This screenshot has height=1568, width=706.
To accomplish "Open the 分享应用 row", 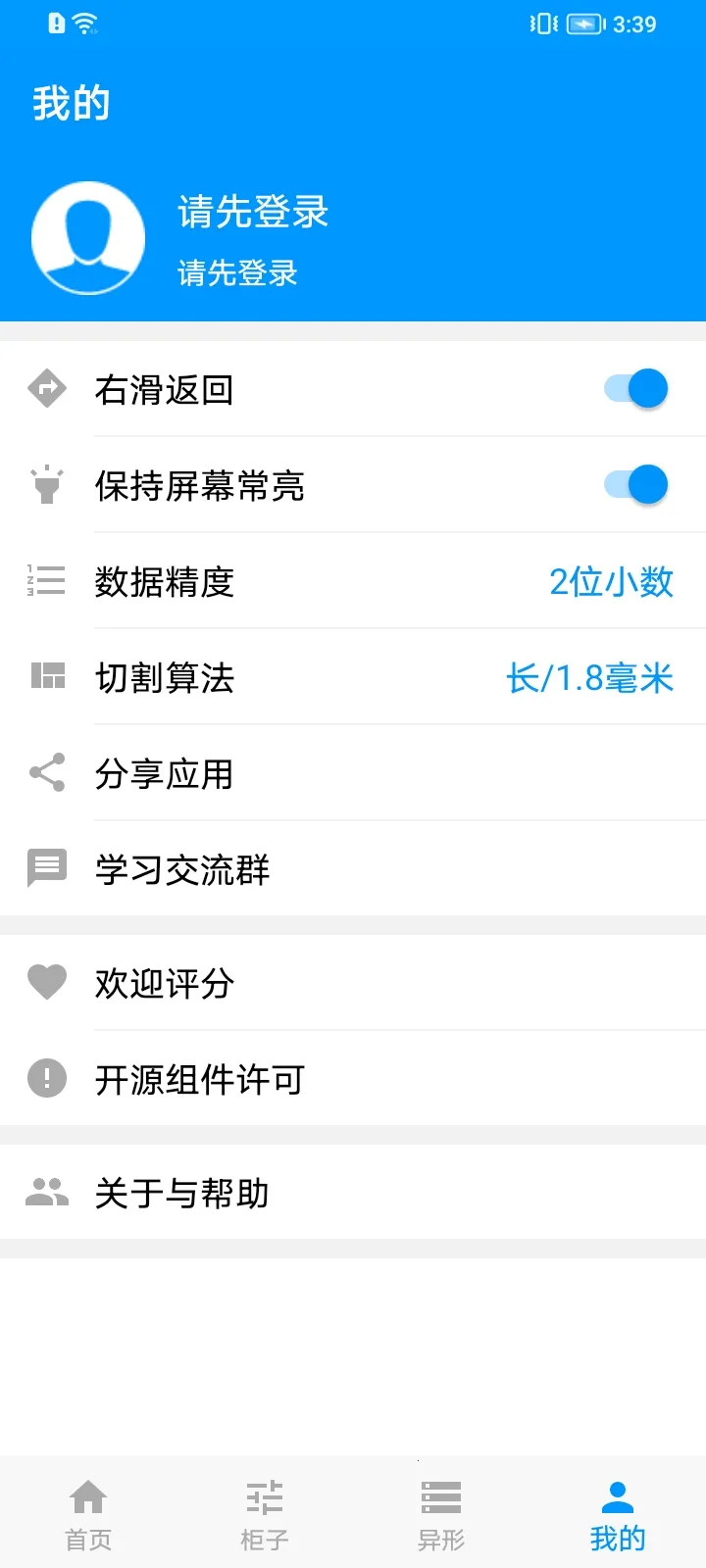I will (353, 773).
